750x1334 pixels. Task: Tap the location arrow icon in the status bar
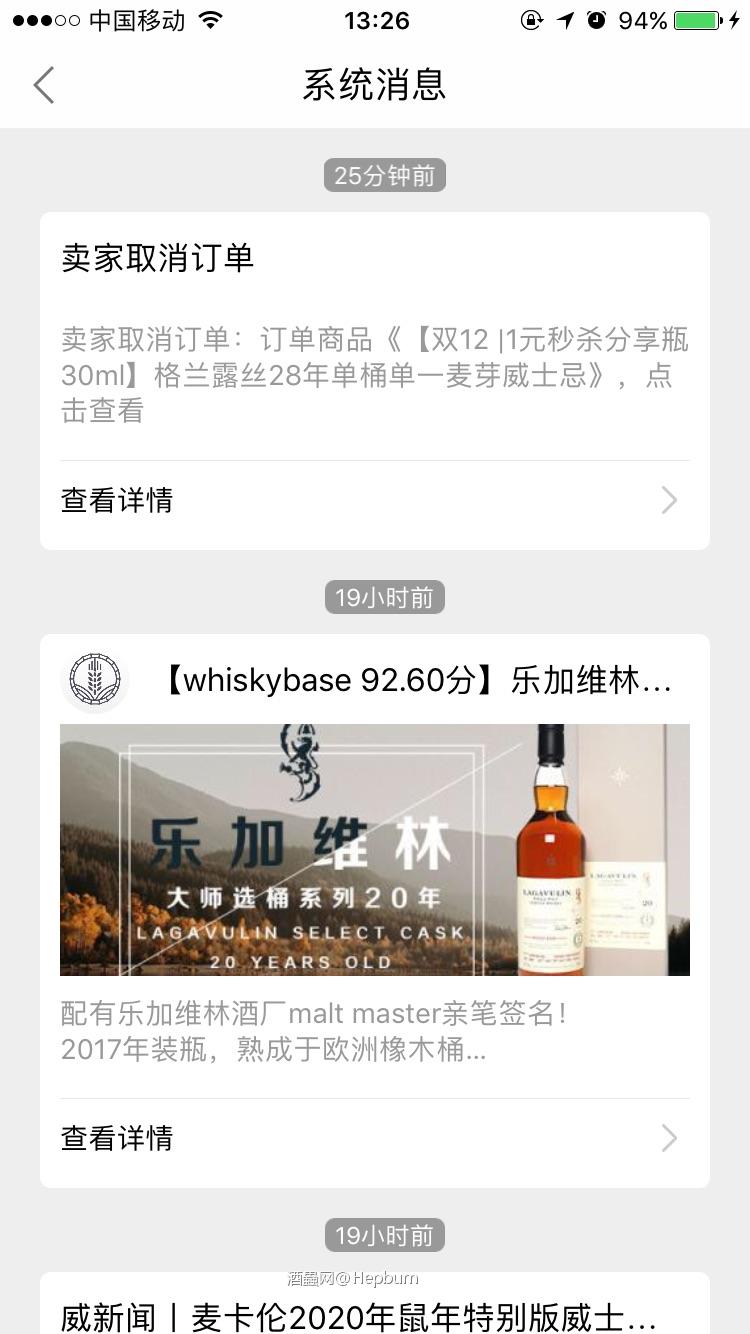(567, 19)
